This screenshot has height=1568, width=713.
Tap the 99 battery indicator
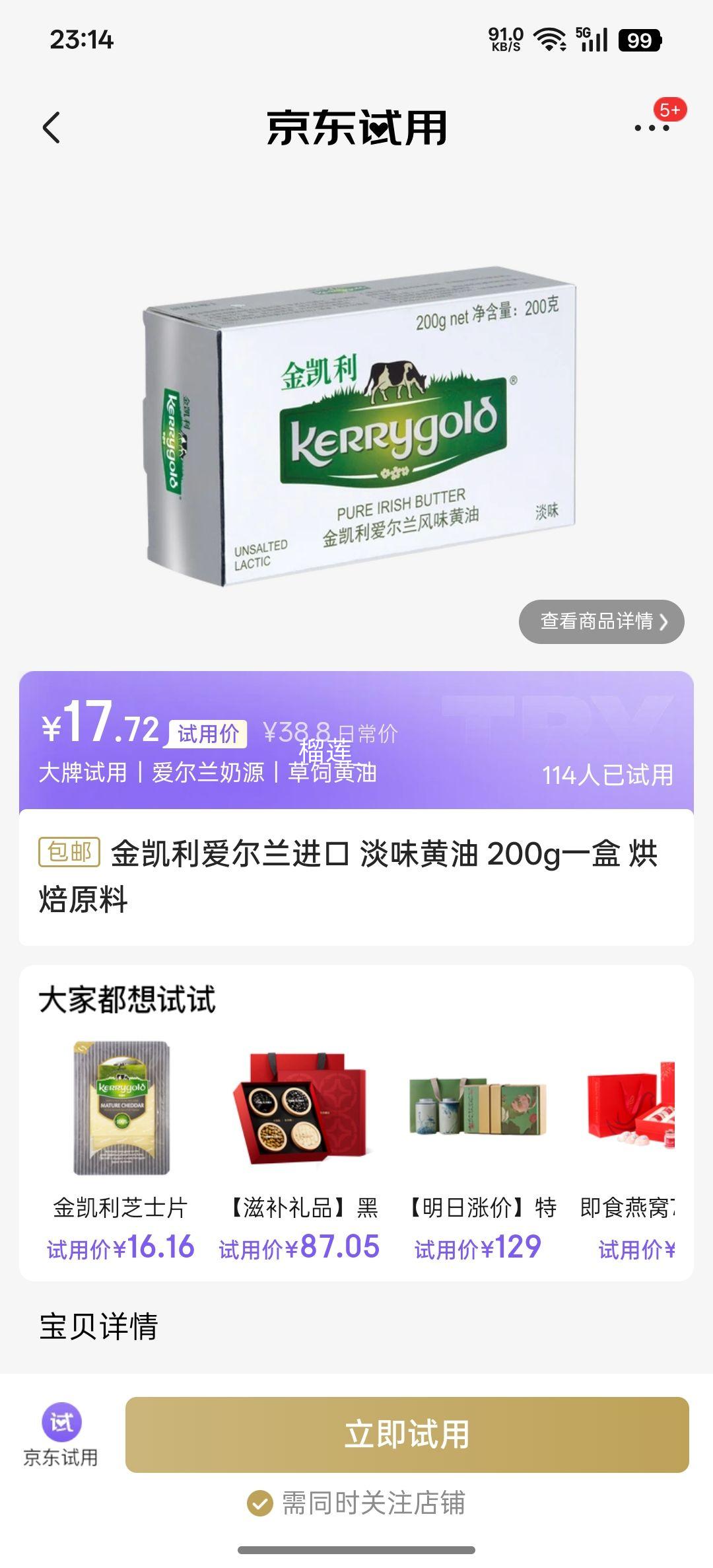(x=637, y=41)
